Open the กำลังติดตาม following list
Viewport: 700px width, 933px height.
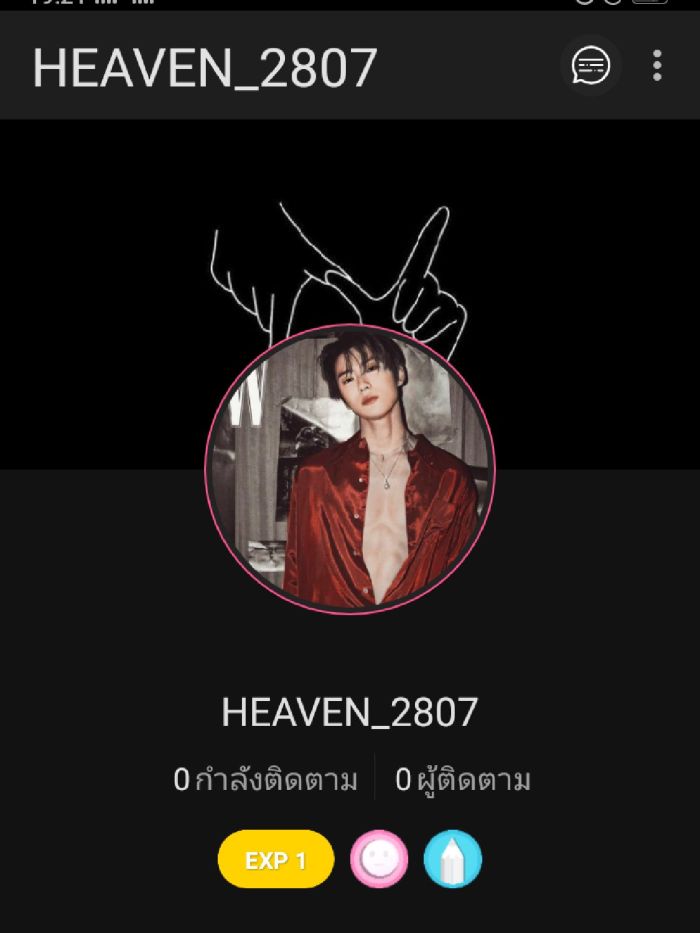[266, 780]
